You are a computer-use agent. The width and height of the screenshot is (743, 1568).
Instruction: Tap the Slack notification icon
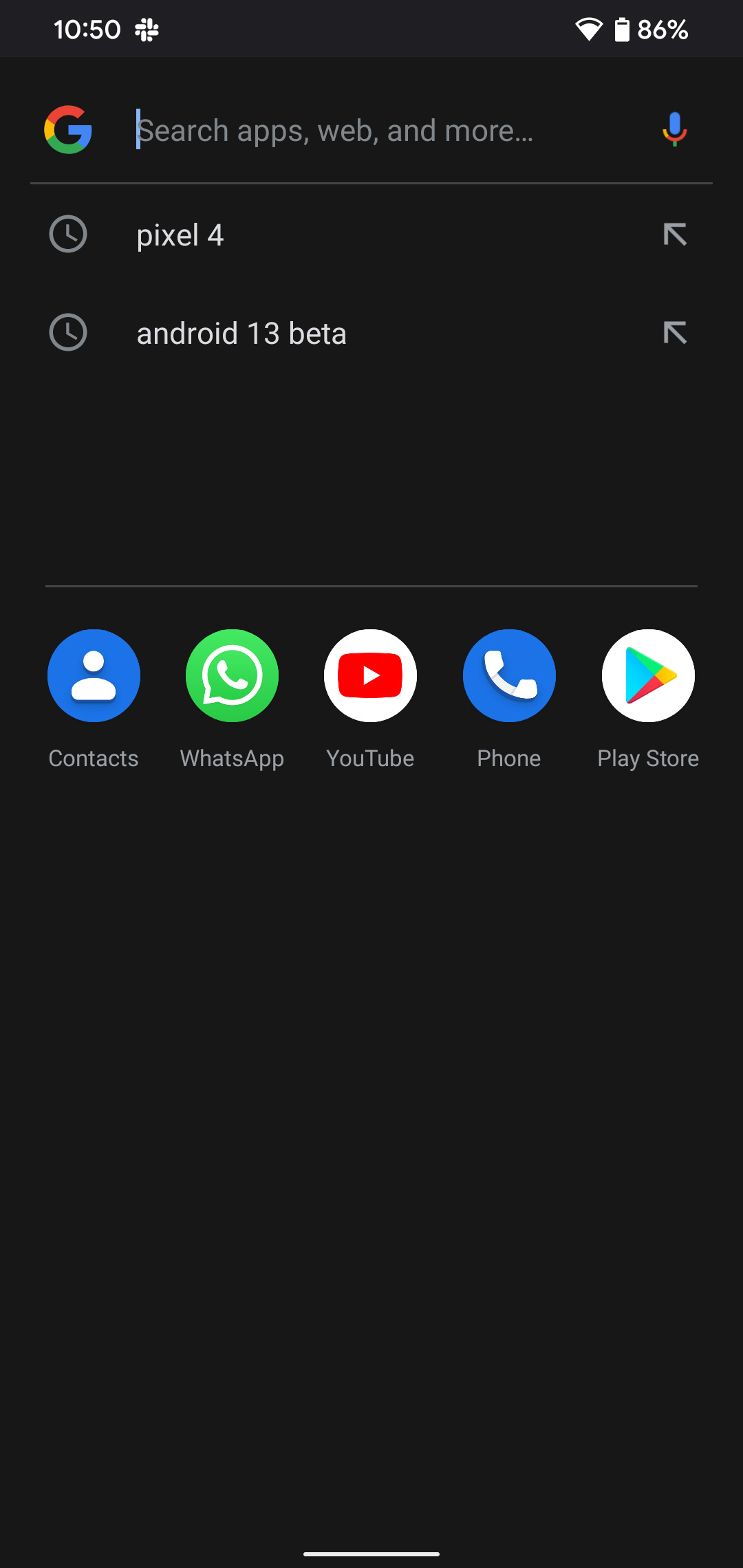click(147, 28)
